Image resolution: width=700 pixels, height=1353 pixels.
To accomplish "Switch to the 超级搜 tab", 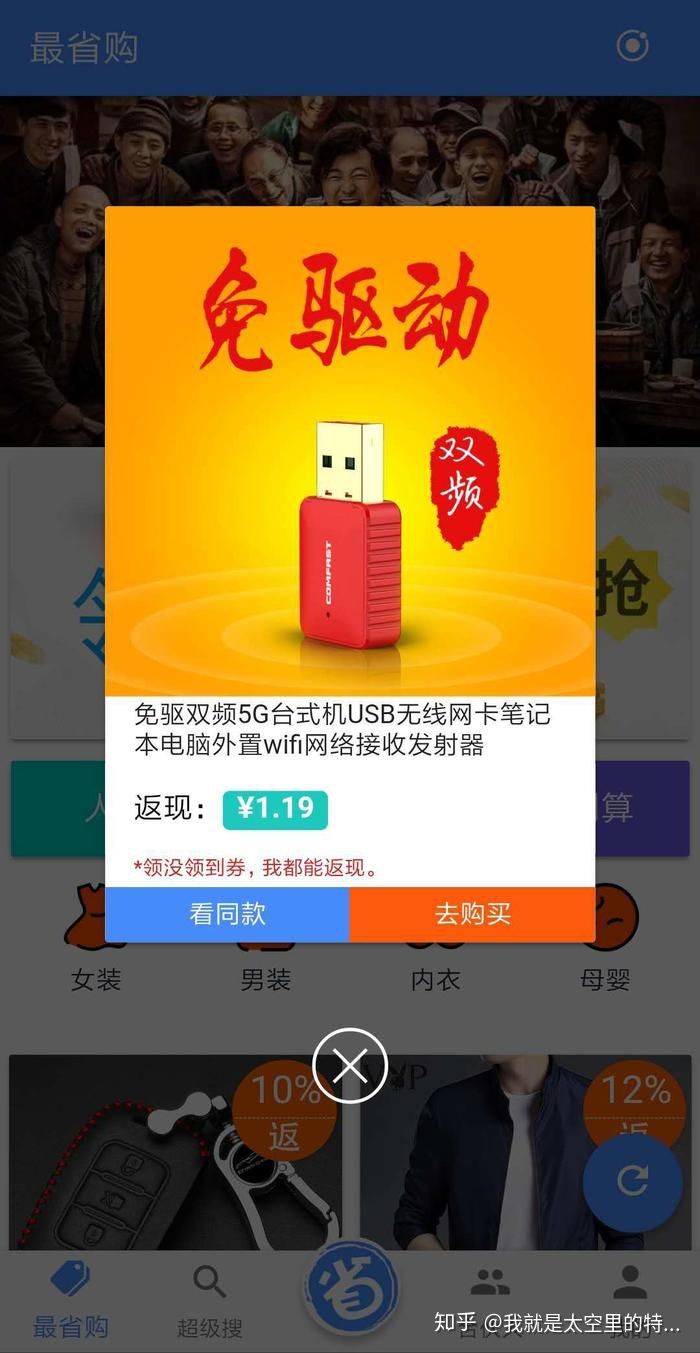I will click(x=209, y=1300).
